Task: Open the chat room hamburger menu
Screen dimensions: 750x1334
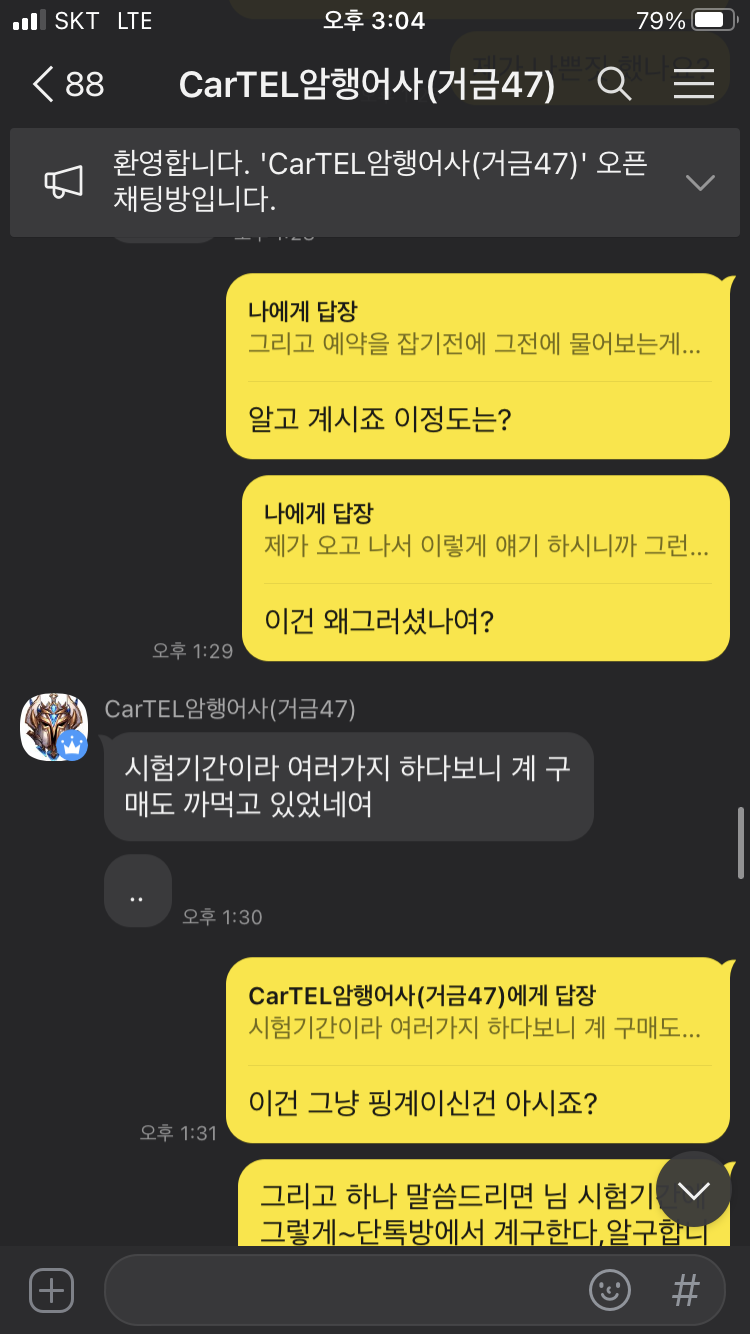Action: tap(693, 85)
